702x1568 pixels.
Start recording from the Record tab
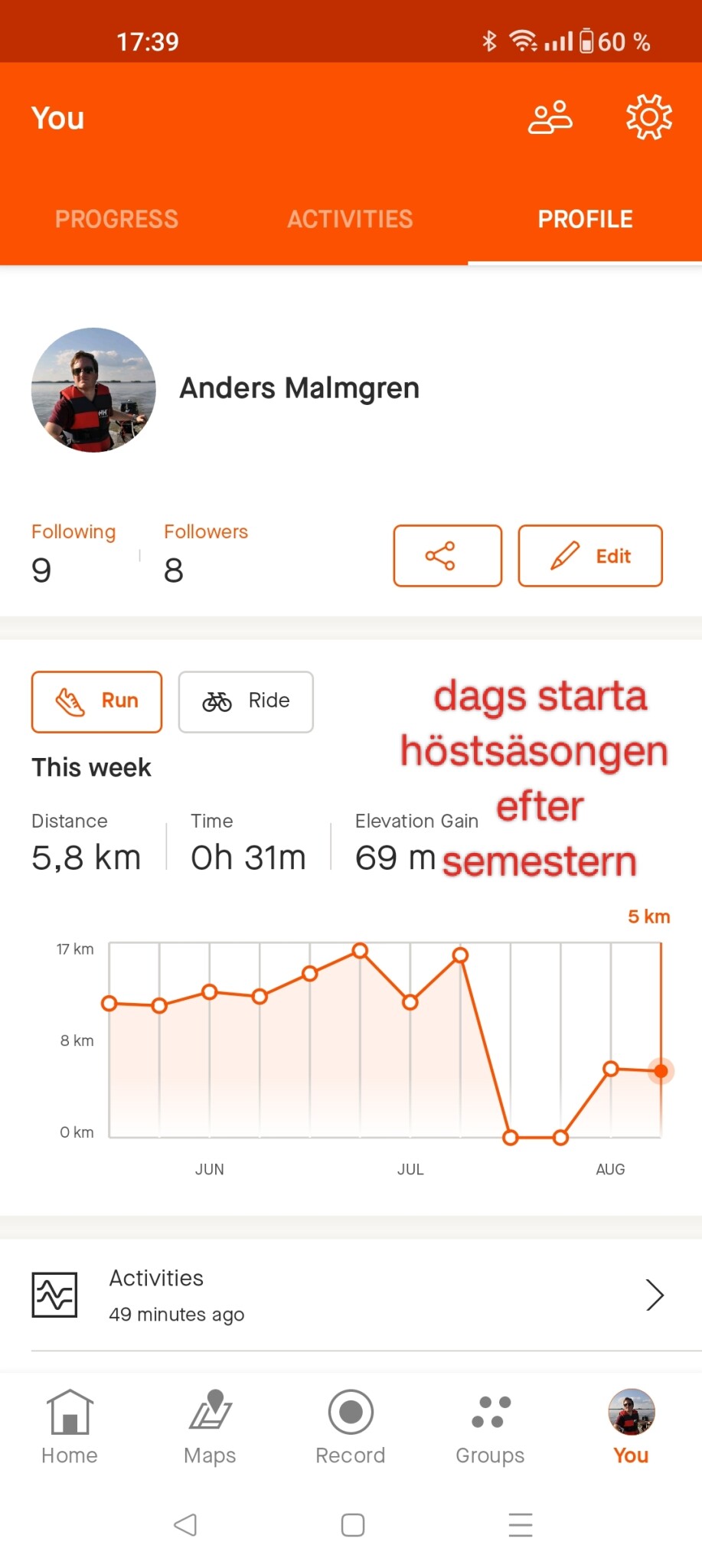pos(351,1427)
